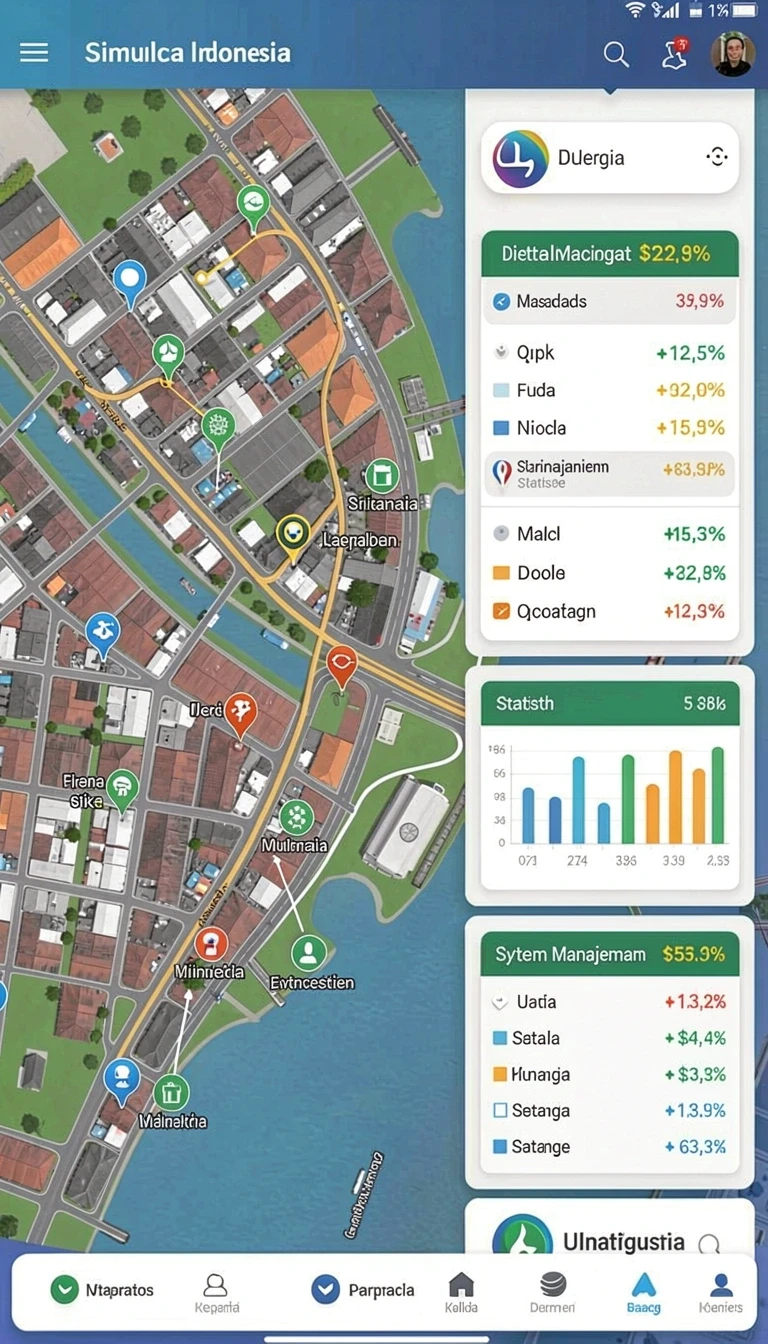Open the Evtncestien map marker
The height and width of the screenshot is (1344, 768).
coord(309,952)
